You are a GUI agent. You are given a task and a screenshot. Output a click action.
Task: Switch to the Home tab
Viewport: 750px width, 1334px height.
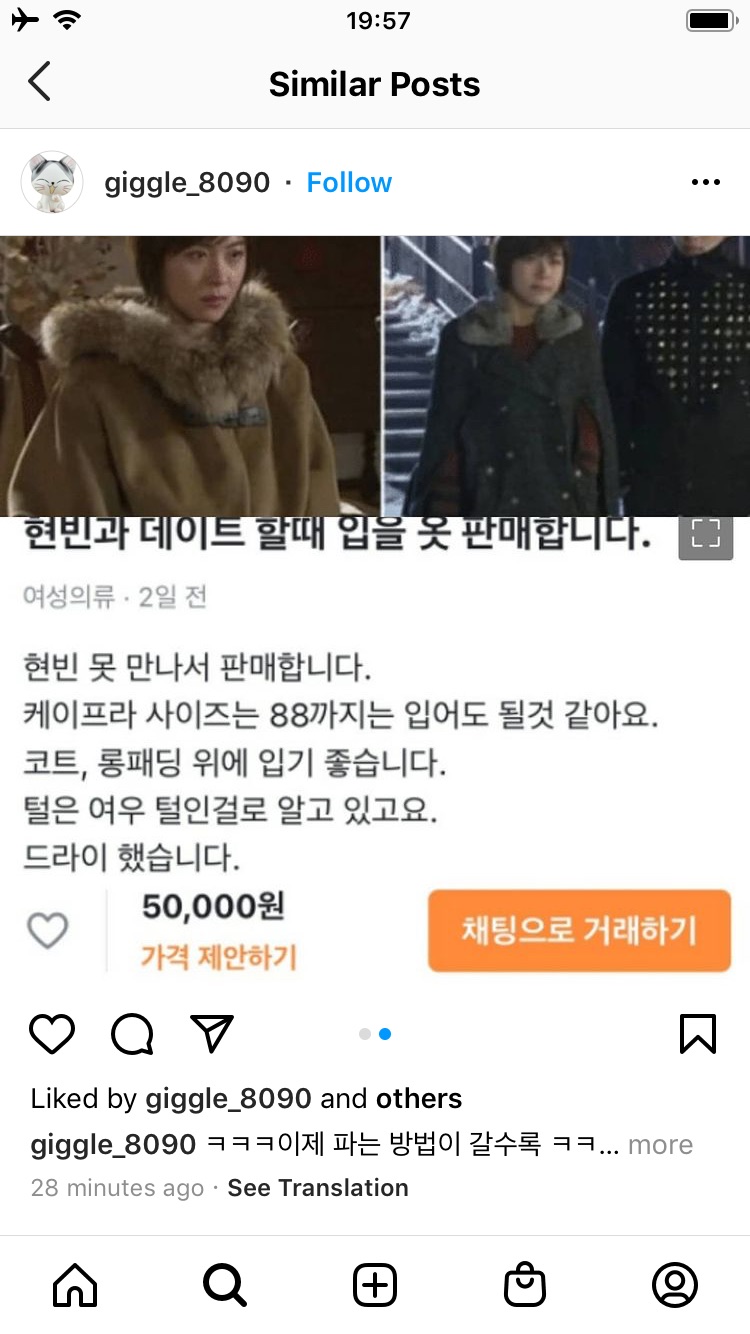(x=75, y=1285)
